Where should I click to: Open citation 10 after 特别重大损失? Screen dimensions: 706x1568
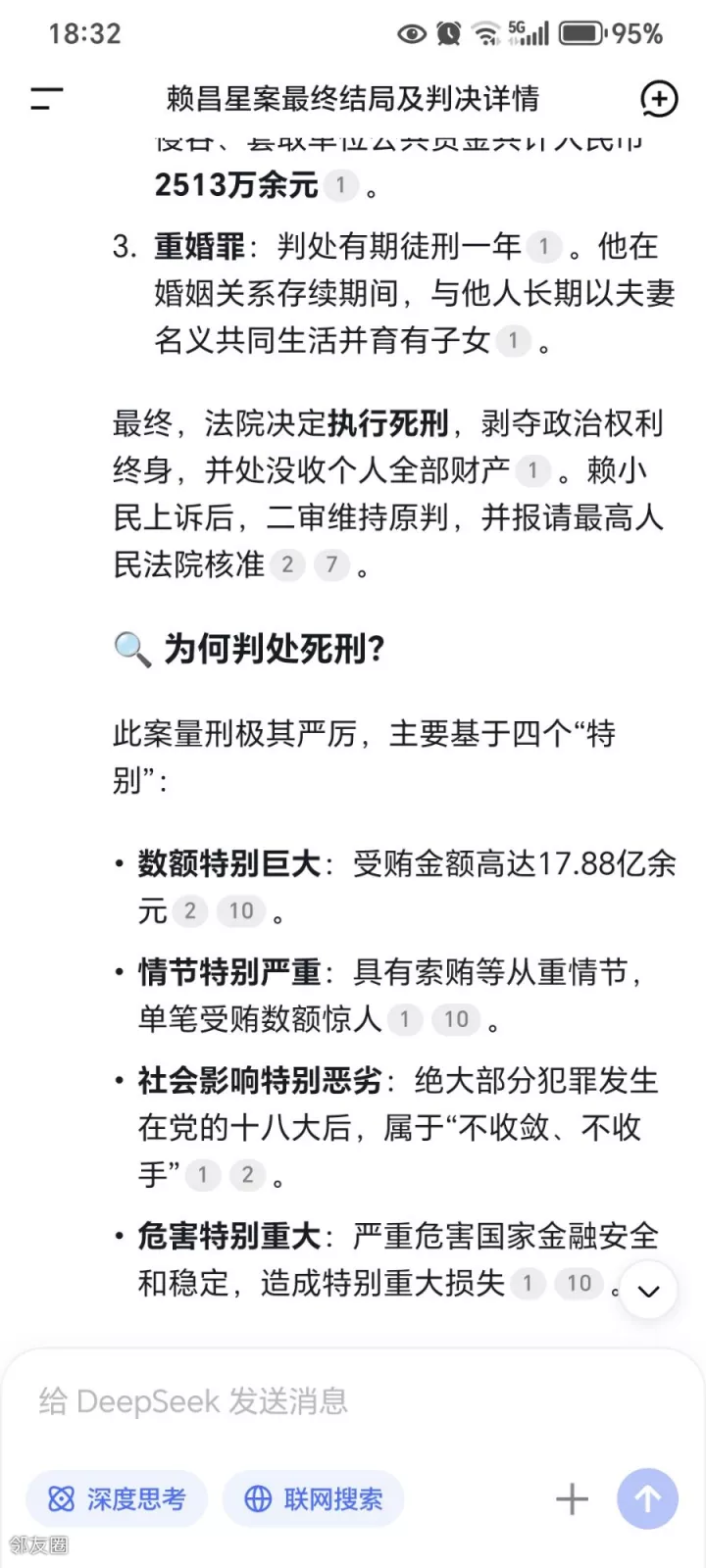point(579,1283)
